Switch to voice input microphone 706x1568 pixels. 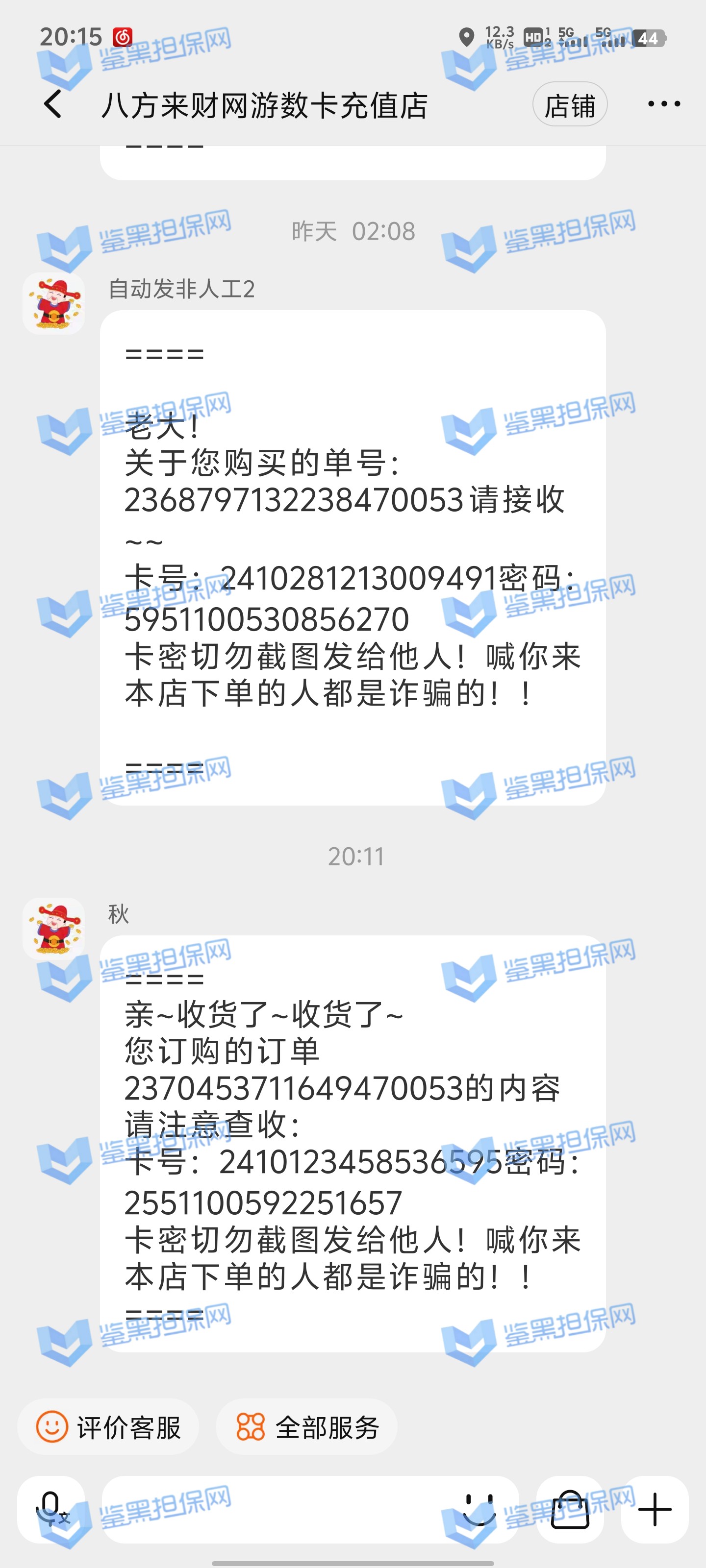(51, 1509)
